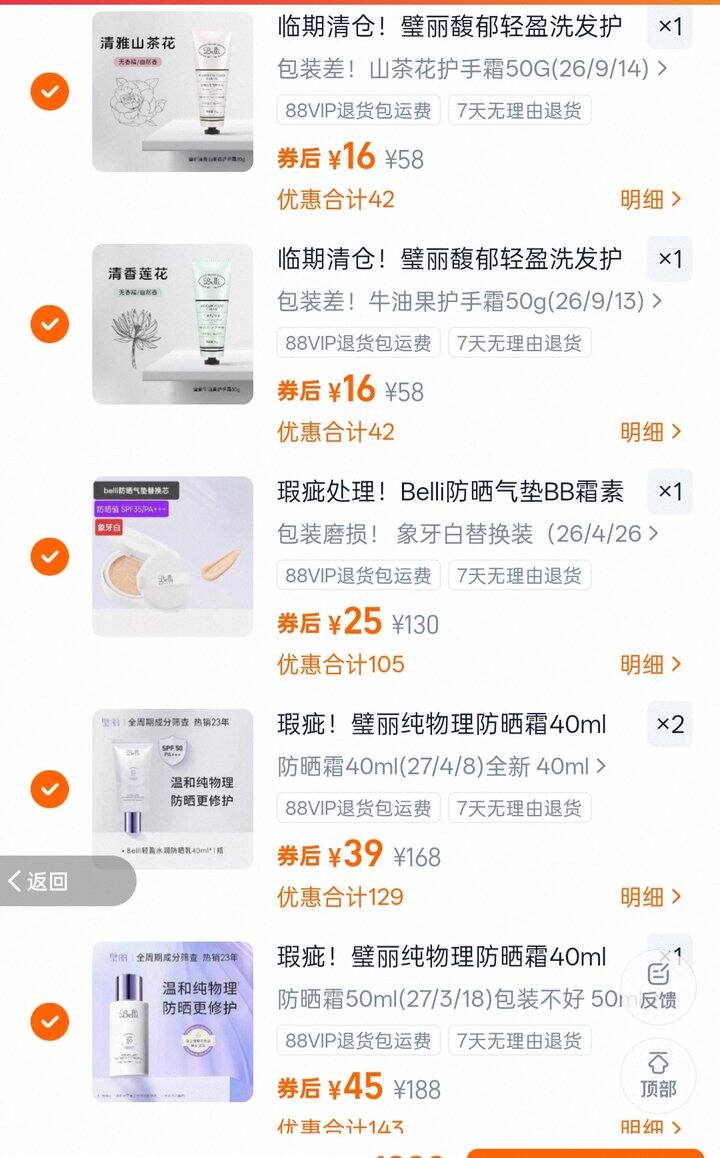Deselect the 防晒霜50ml 包装不好 item
The image size is (720, 1158).
tap(49, 1022)
